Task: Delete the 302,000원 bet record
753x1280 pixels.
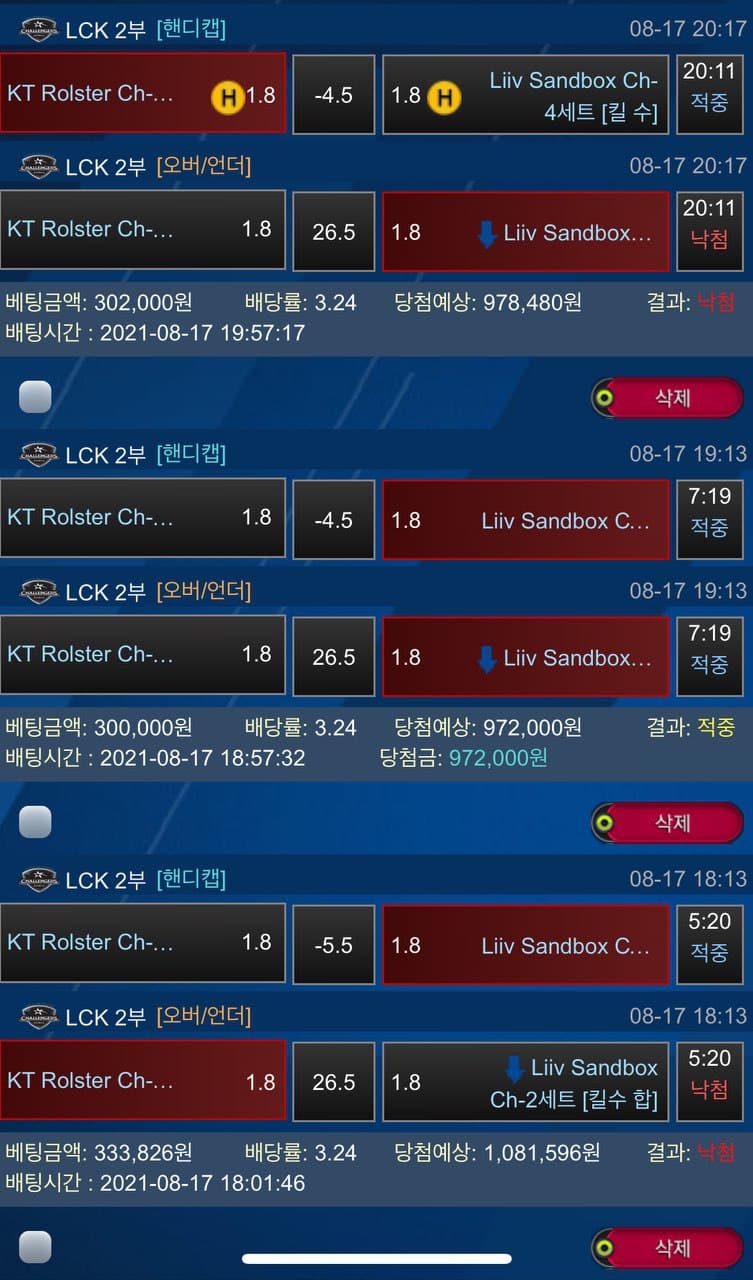Action: click(x=666, y=397)
